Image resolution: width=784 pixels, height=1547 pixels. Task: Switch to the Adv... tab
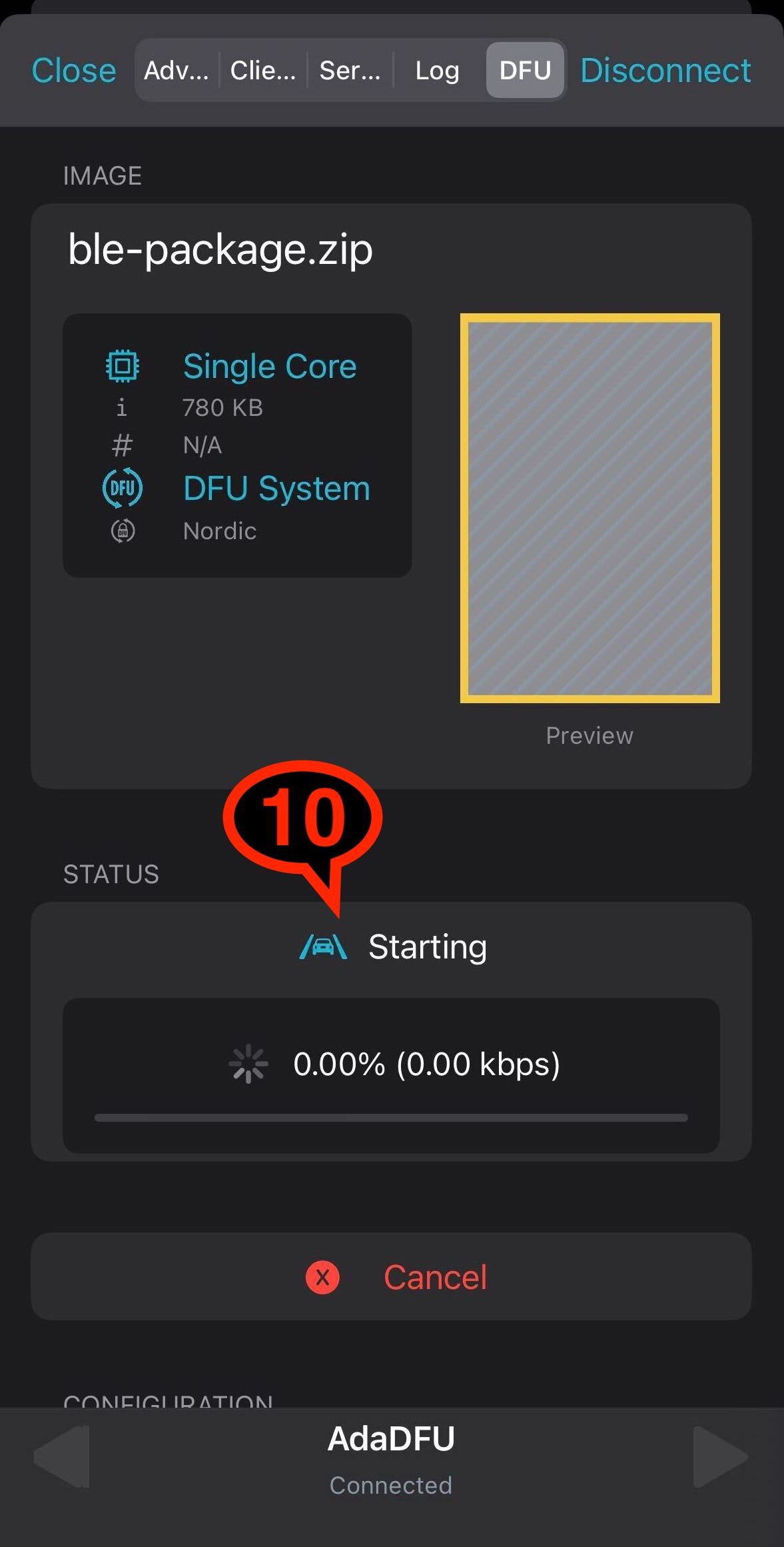pos(177,70)
